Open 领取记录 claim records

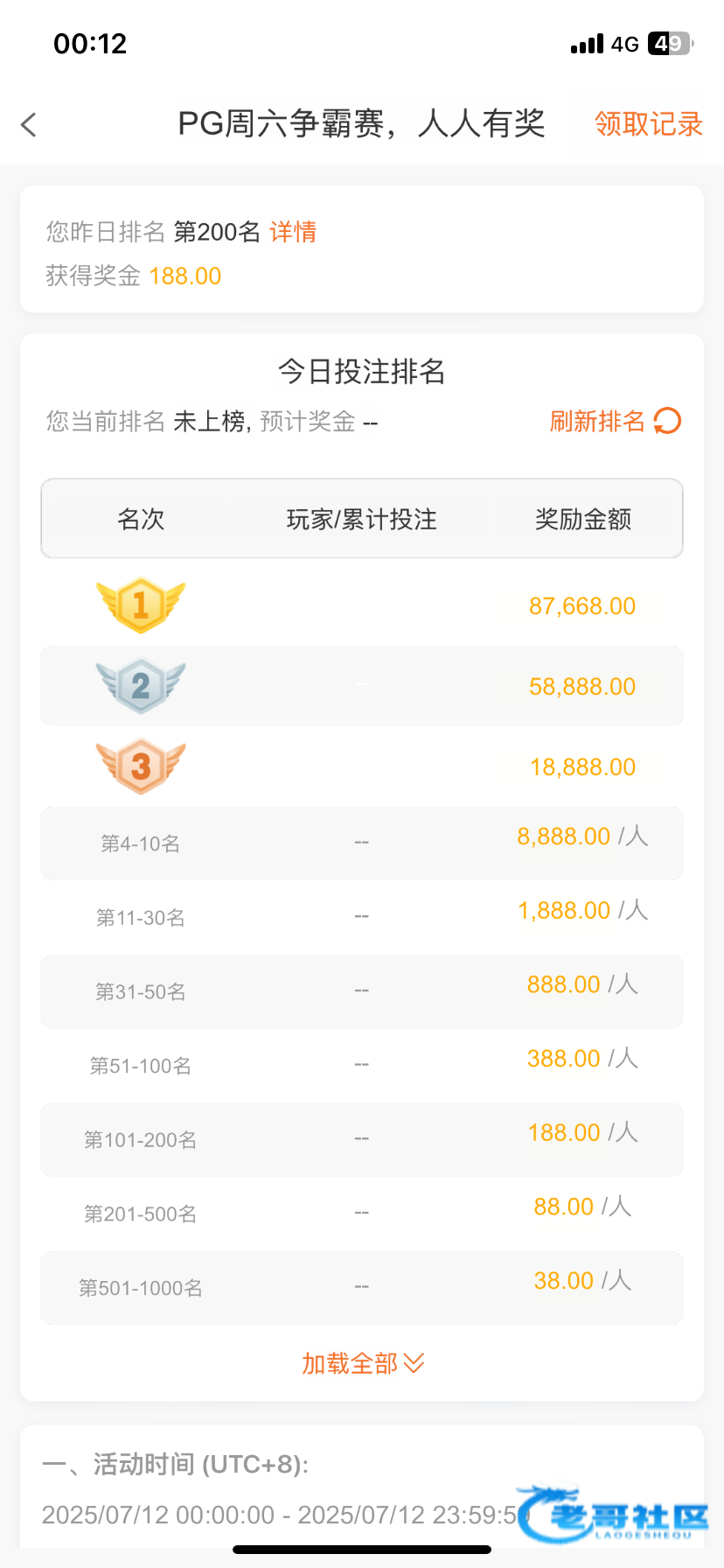pos(648,124)
